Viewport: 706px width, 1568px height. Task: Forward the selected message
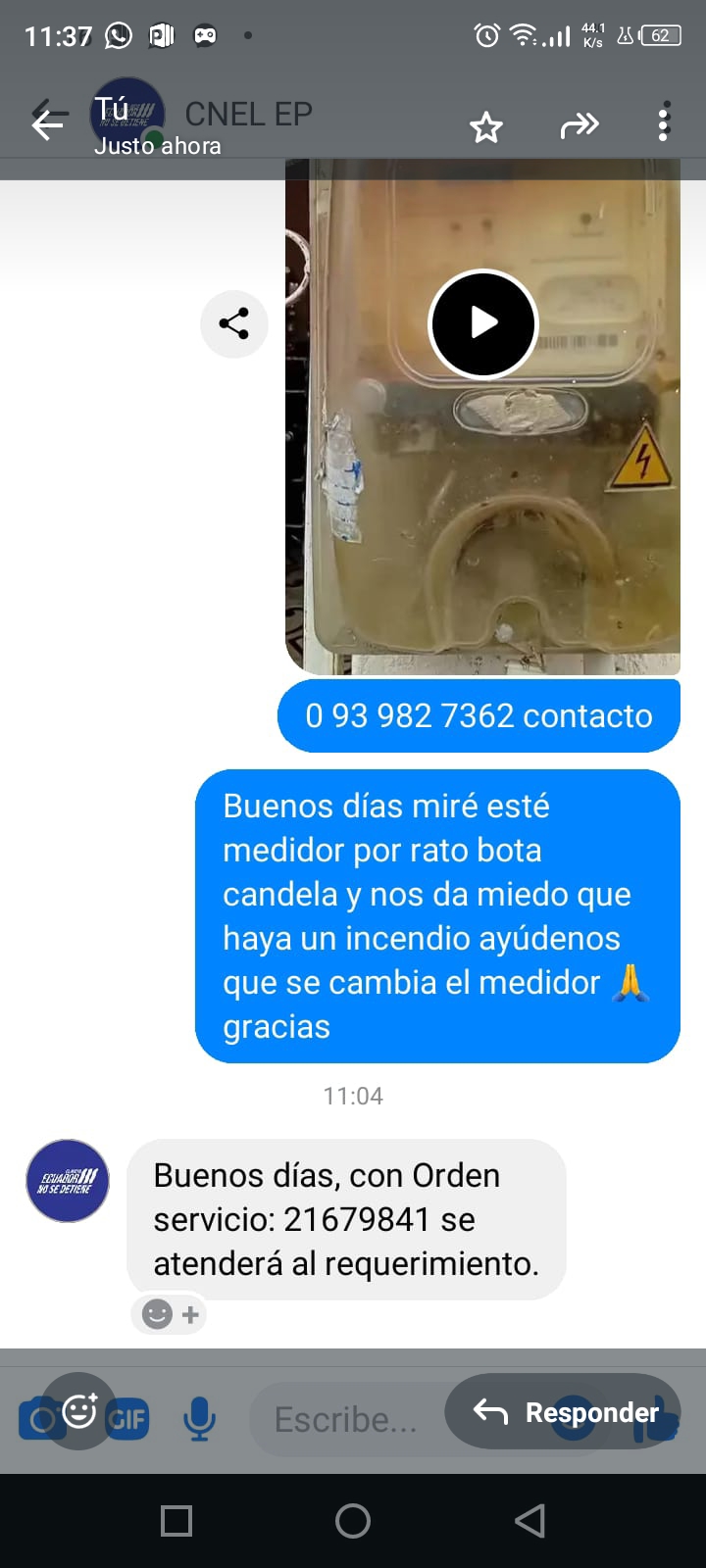[x=579, y=125]
